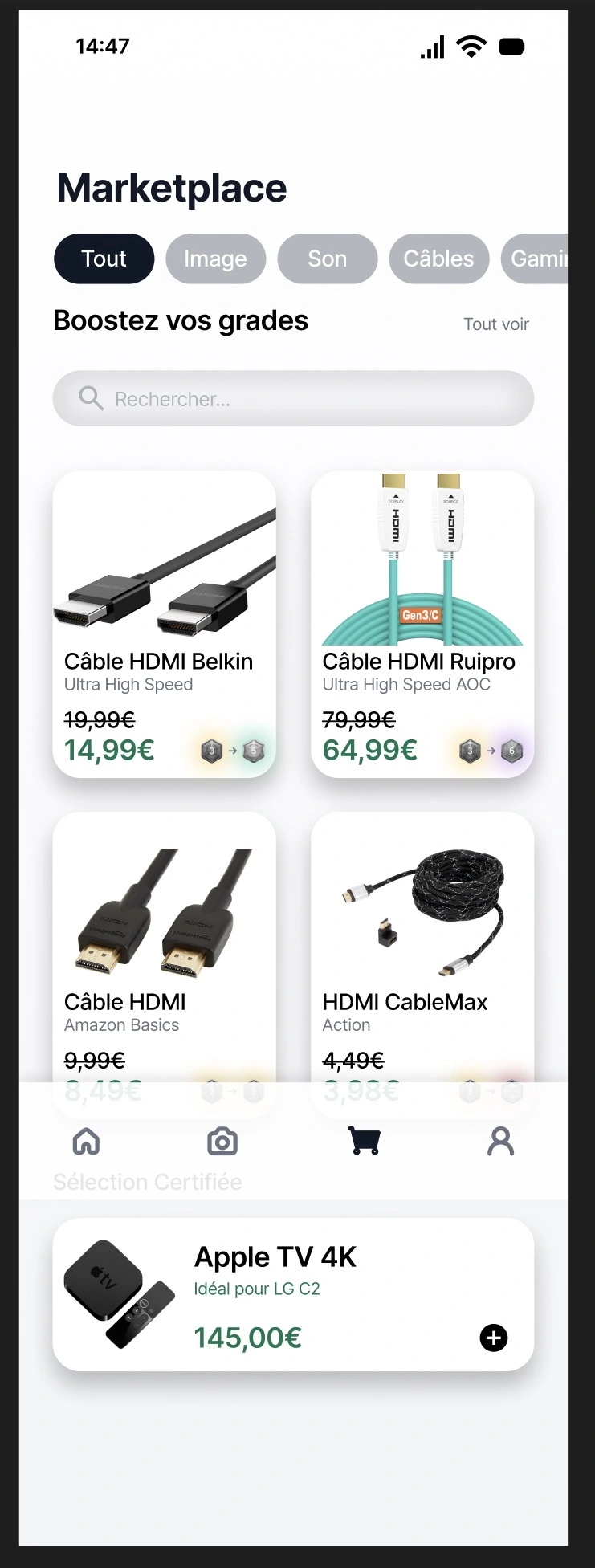Image resolution: width=595 pixels, height=1568 pixels.
Task: Click the discounted 14,99€ price on Belkin
Action: point(108,749)
